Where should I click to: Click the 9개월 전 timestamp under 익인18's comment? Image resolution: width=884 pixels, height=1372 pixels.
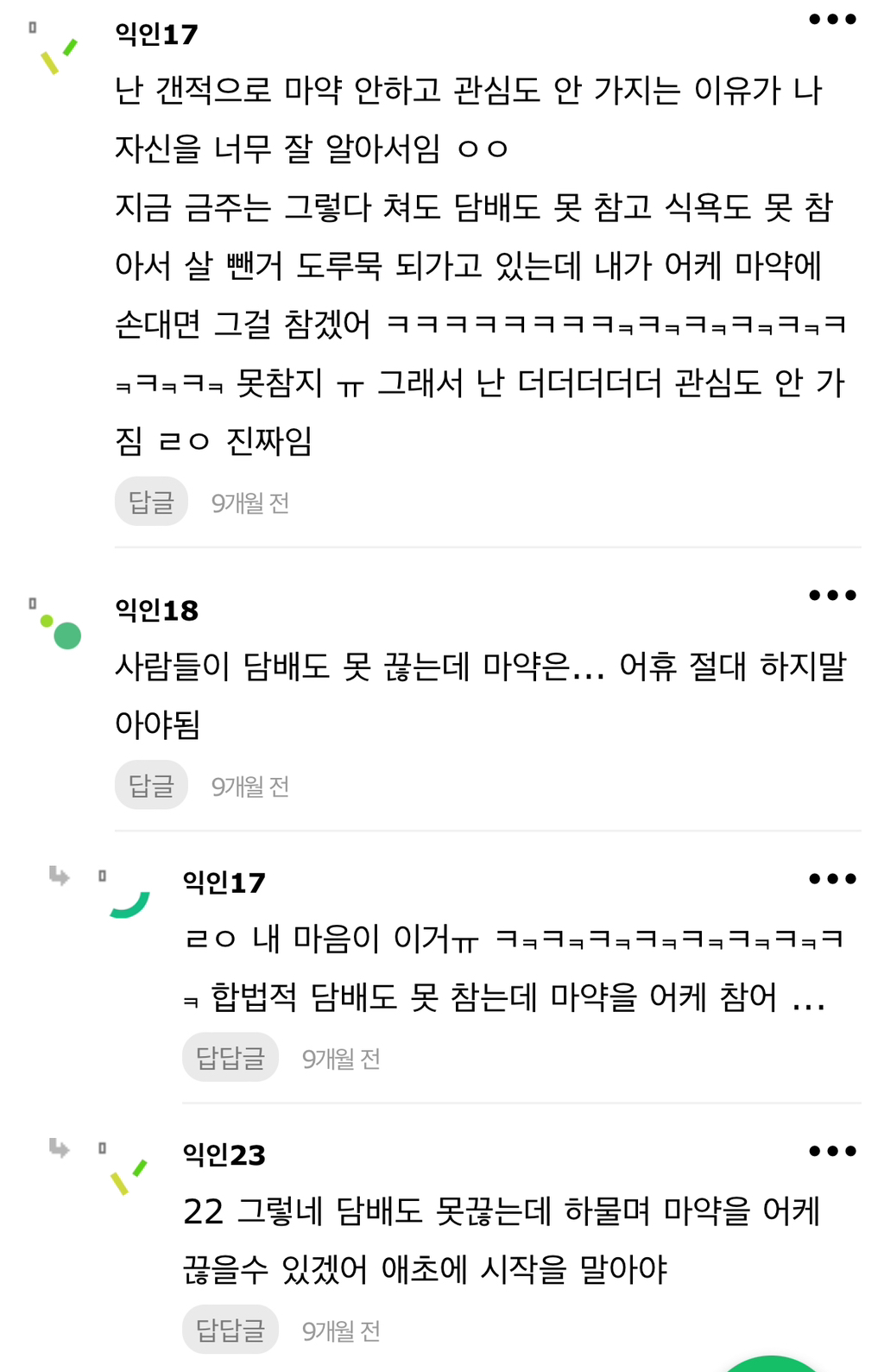pyautogui.click(x=250, y=785)
